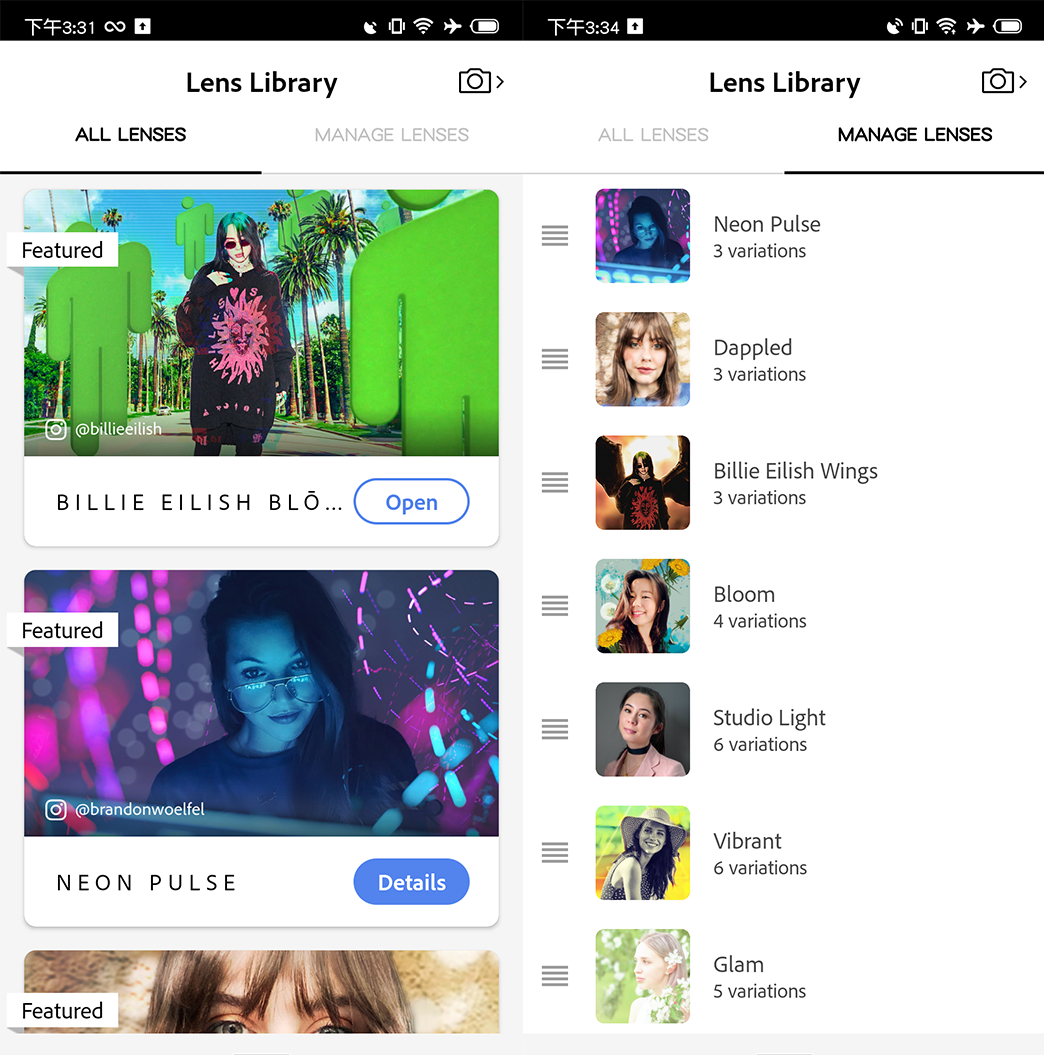This screenshot has width=1044, height=1055.
Task: Open the Billie Eilish Blōhsh lens
Action: [411, 502]
